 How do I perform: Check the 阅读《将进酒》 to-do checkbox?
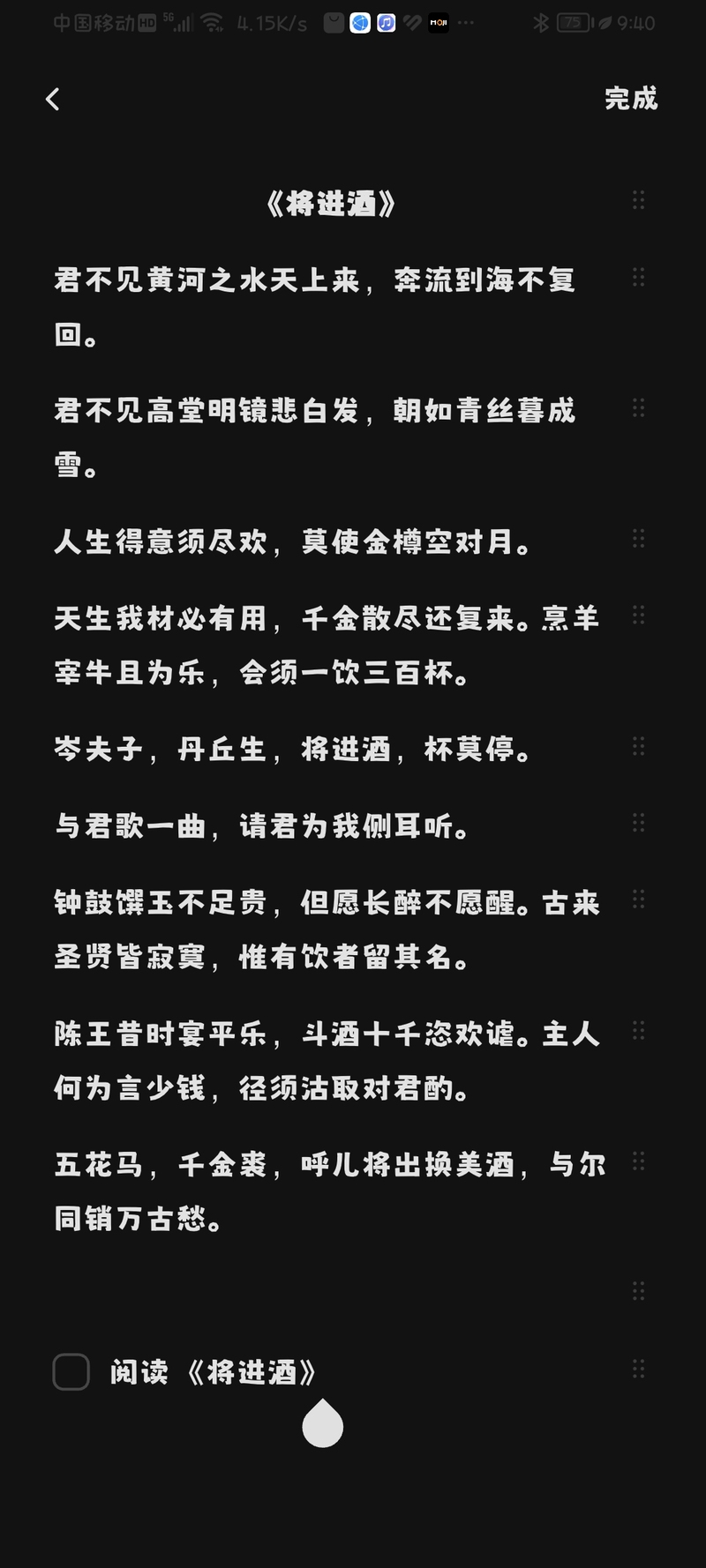(x=71, y=1372)
